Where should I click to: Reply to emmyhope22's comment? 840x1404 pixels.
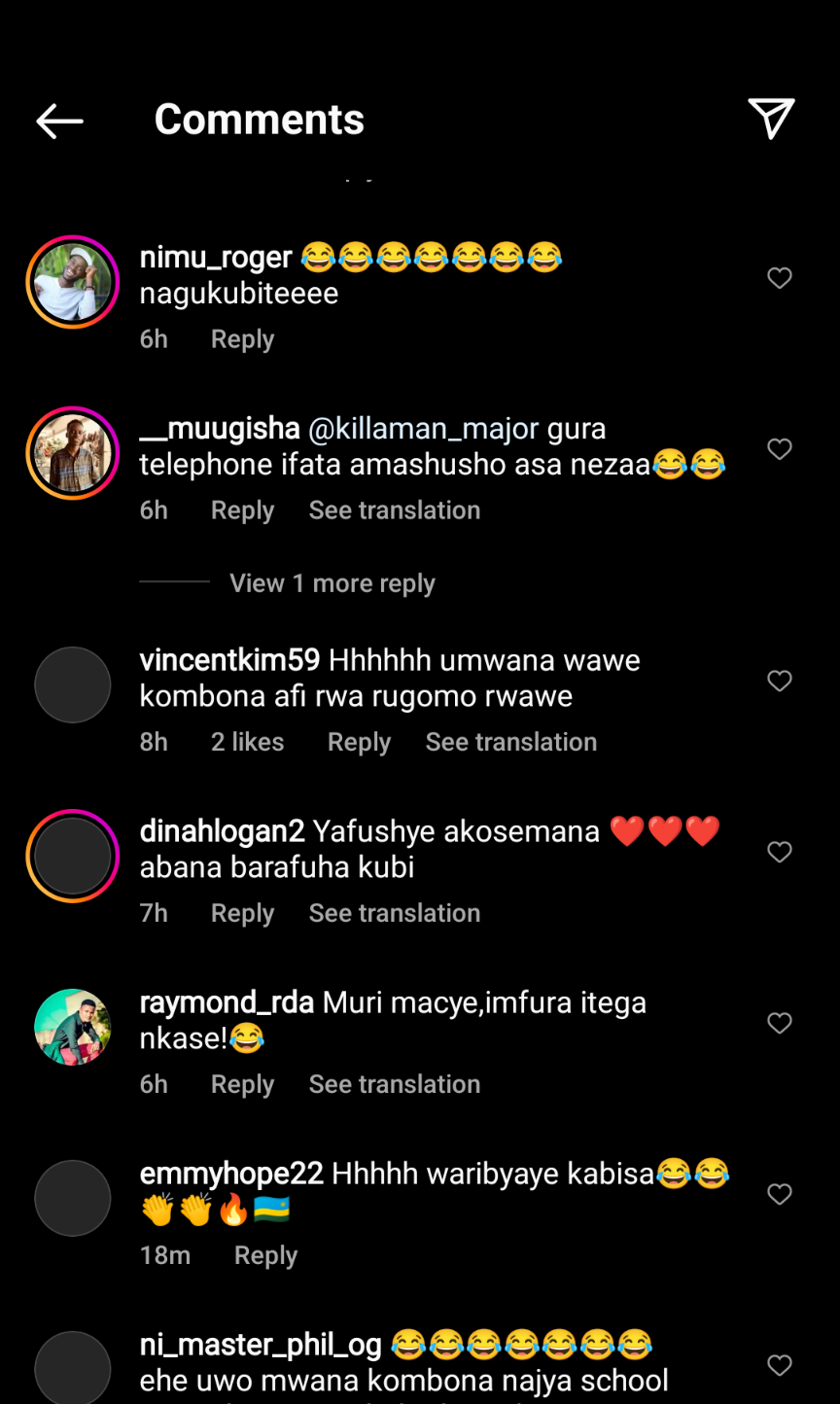coord(265,1255)
